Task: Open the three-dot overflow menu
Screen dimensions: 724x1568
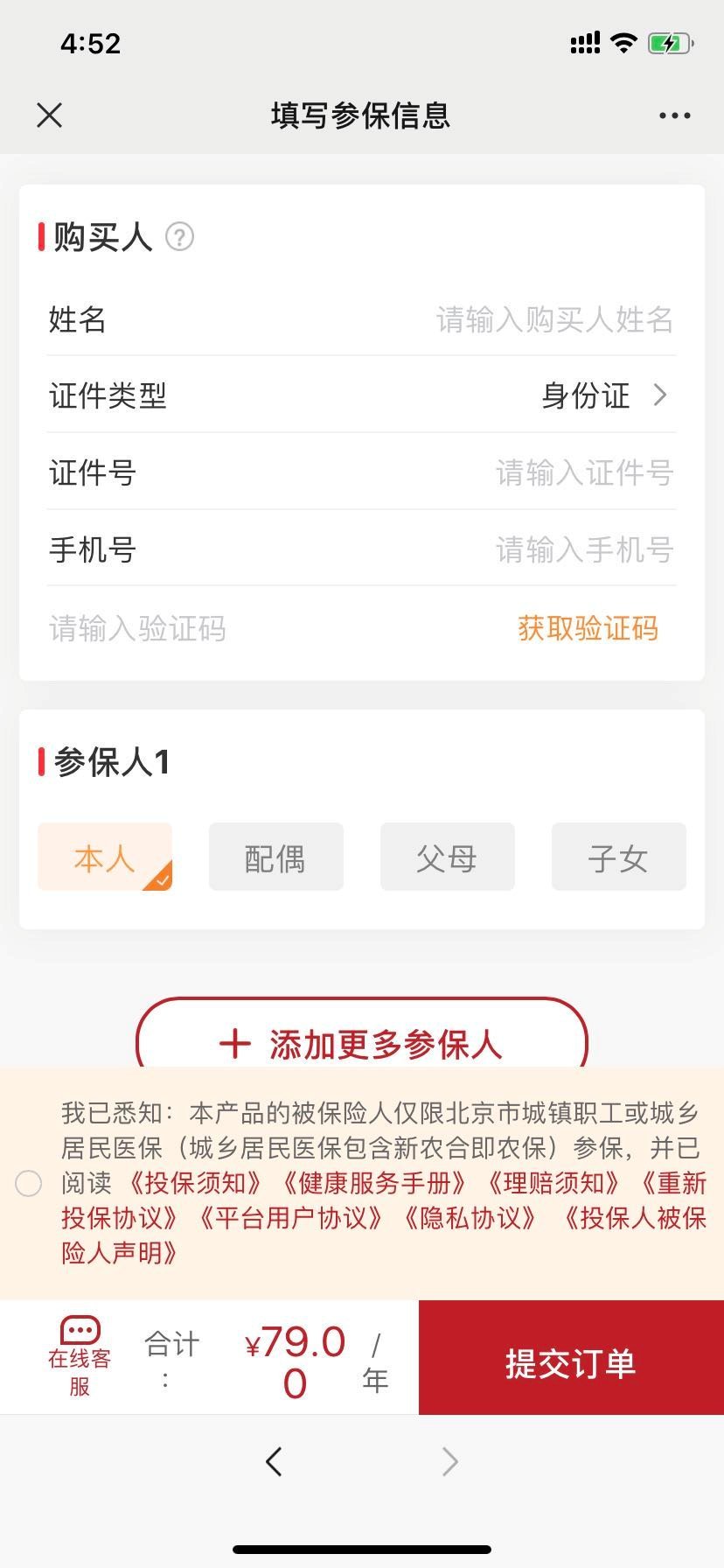Action: click(x=674, y=115)
